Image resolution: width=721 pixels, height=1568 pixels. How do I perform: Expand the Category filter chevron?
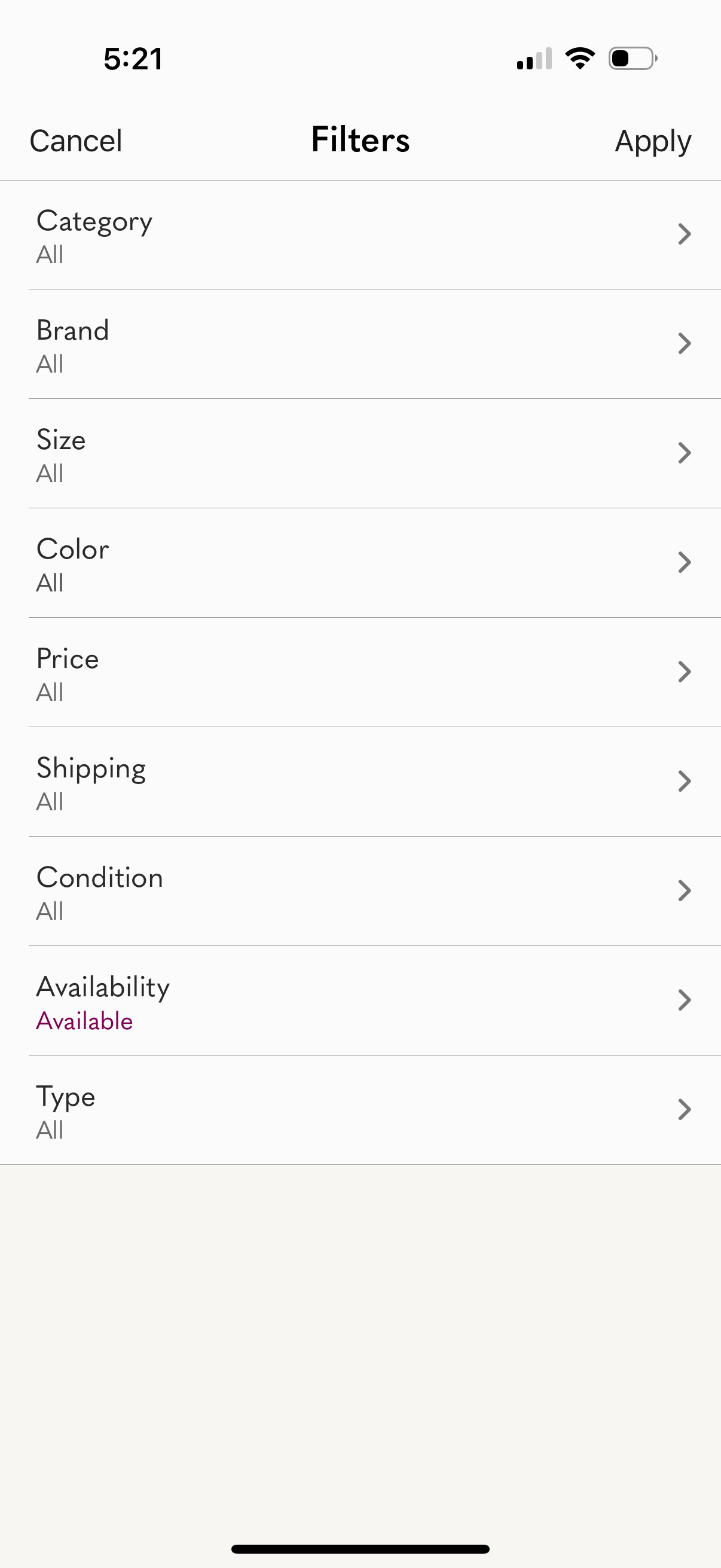point(684,234)
